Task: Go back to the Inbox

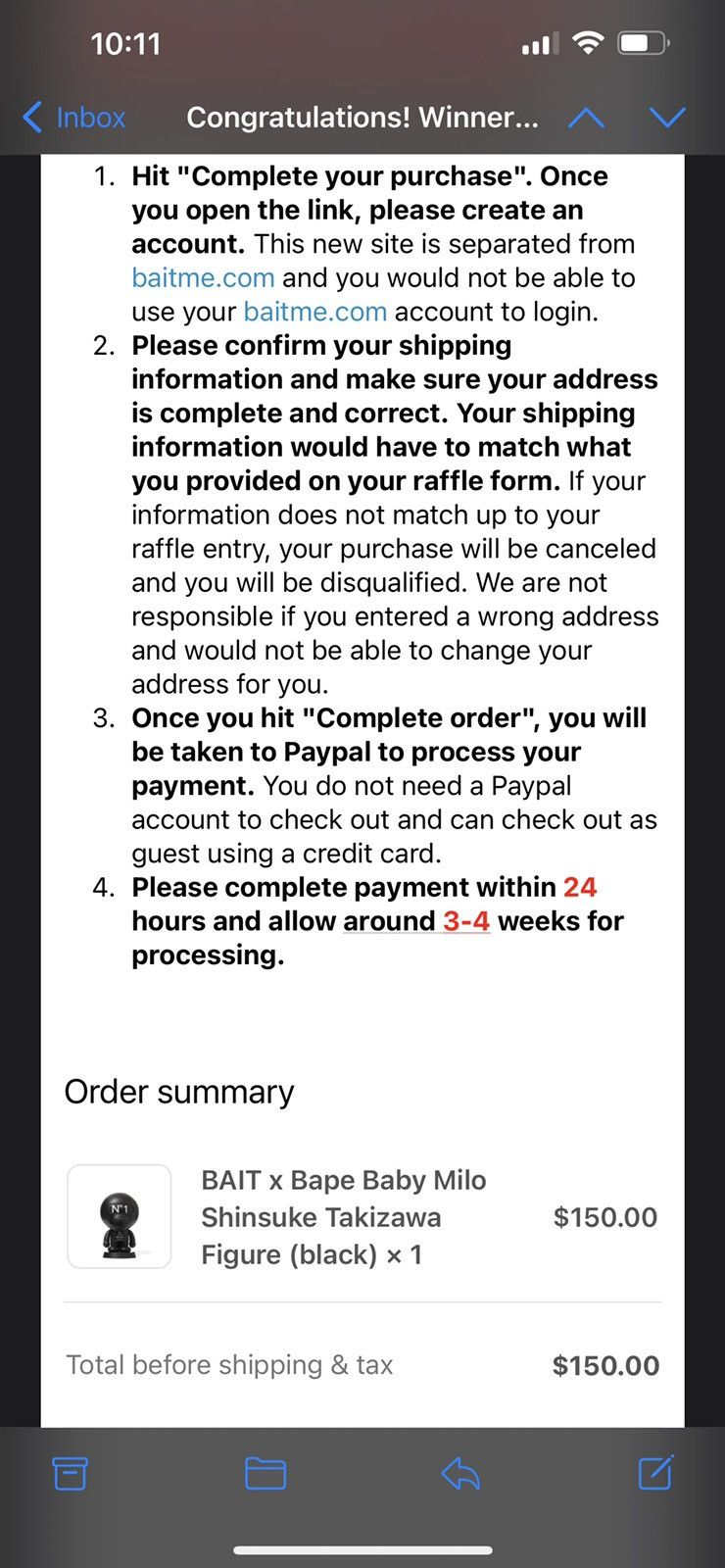Action: (x=74, y=118)
